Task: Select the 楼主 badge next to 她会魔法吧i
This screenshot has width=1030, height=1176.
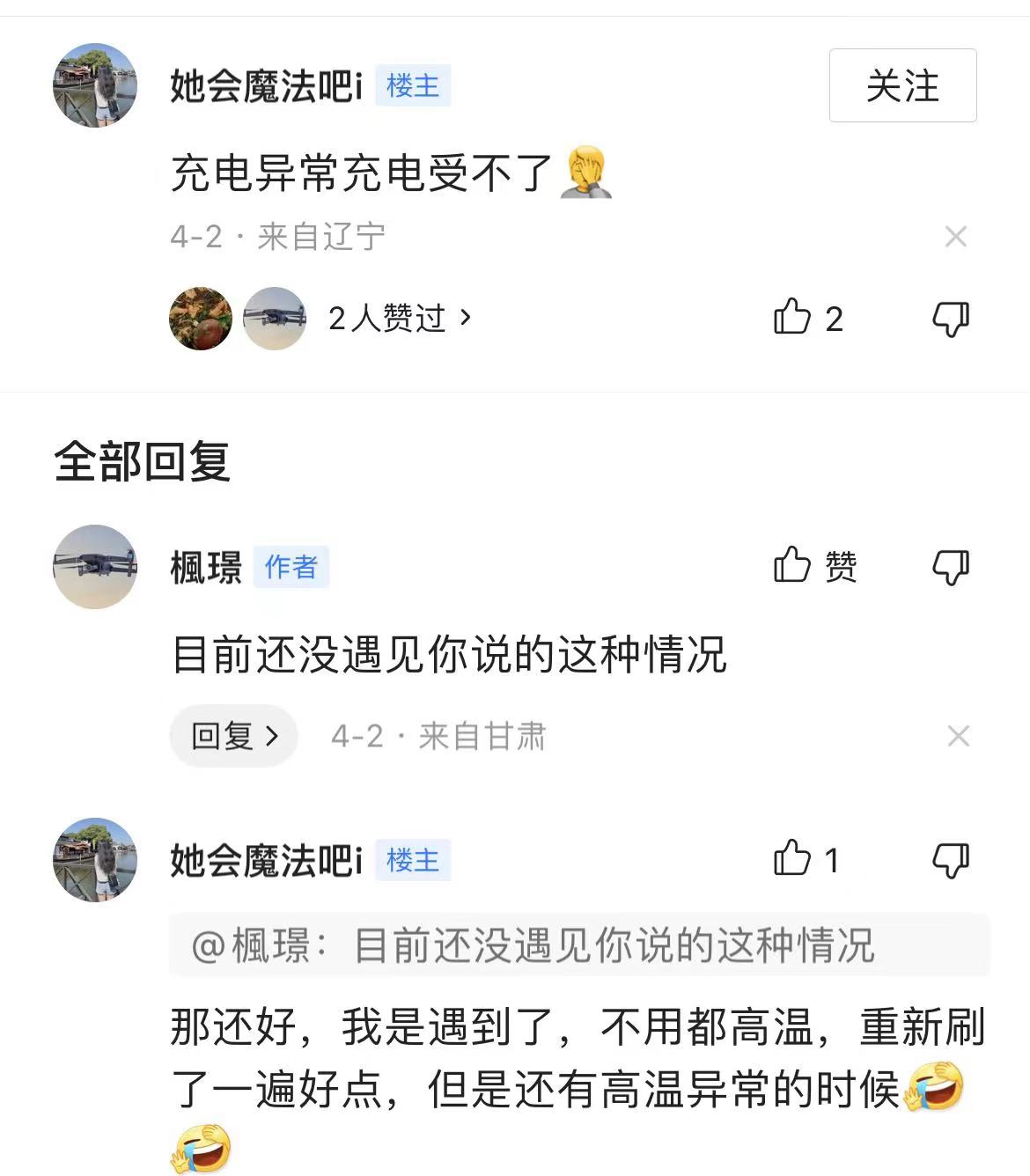Action: coord(411,87)
